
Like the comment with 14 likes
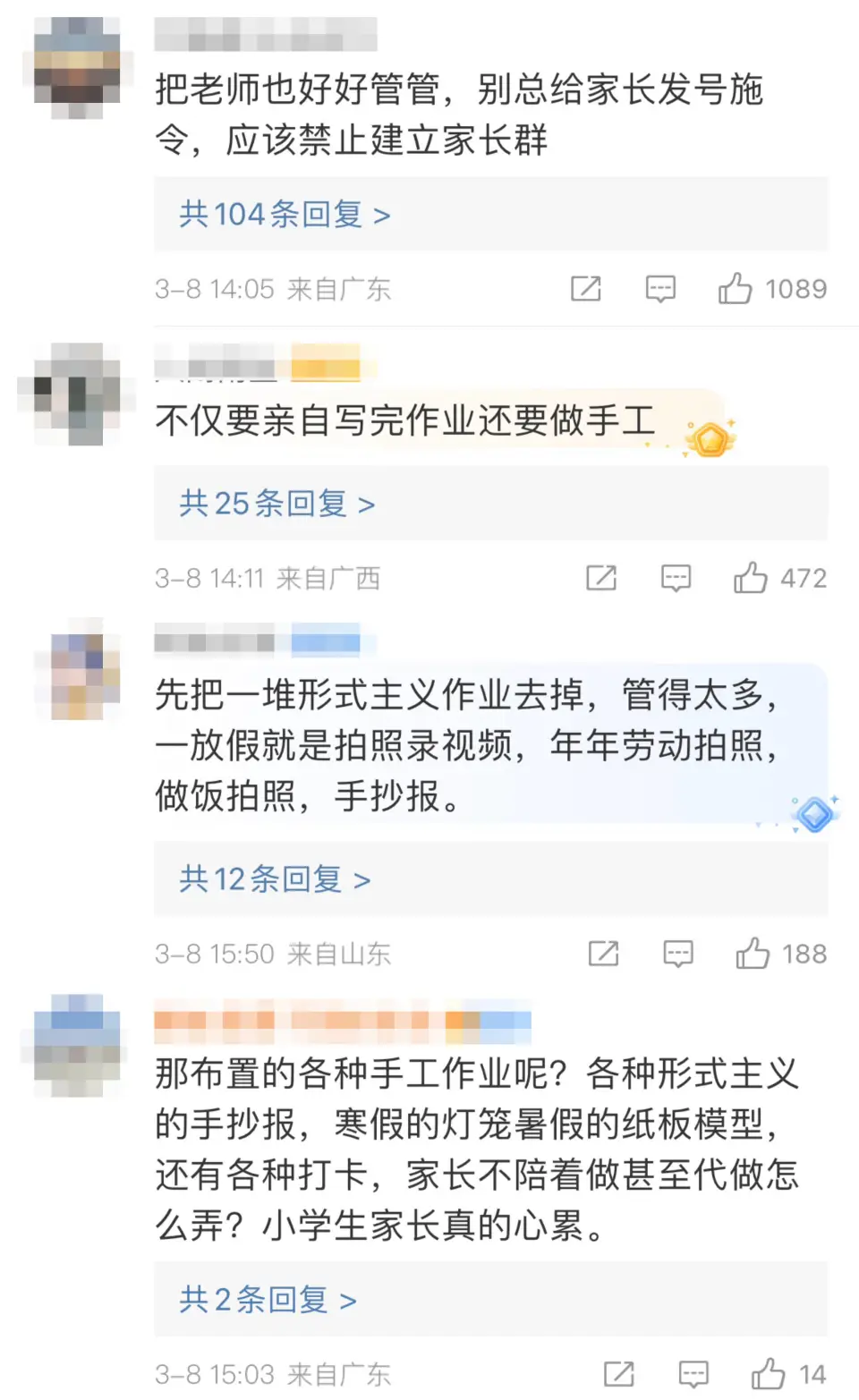(x=768, y=1374)
